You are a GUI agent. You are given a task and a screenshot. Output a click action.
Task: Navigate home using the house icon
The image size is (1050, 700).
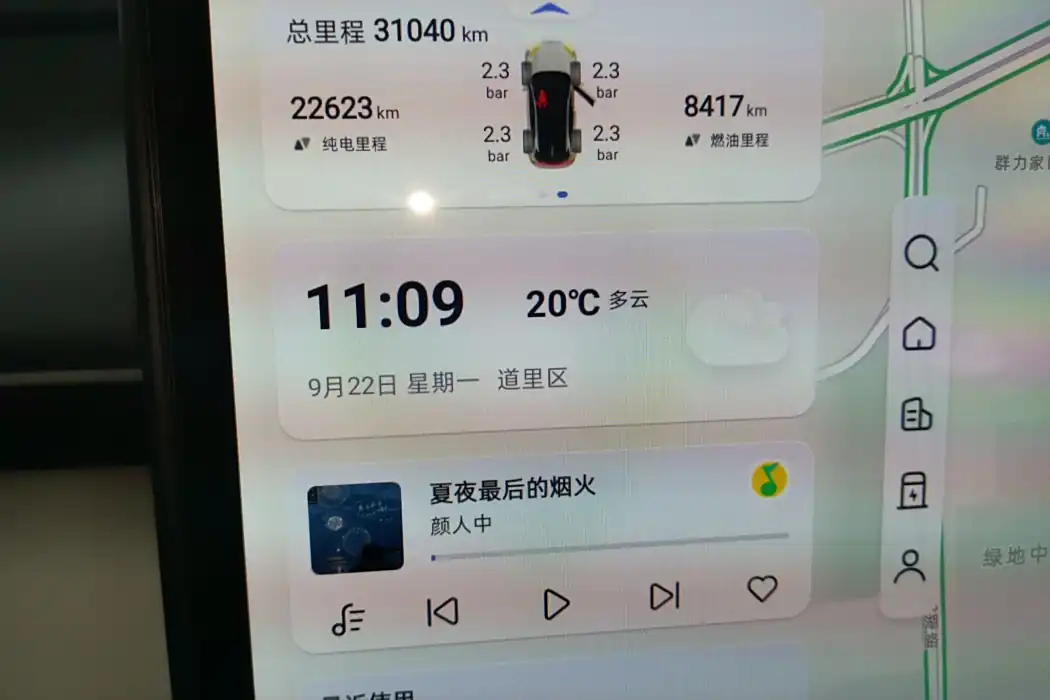pyautogui.click(x=919, y=333)
